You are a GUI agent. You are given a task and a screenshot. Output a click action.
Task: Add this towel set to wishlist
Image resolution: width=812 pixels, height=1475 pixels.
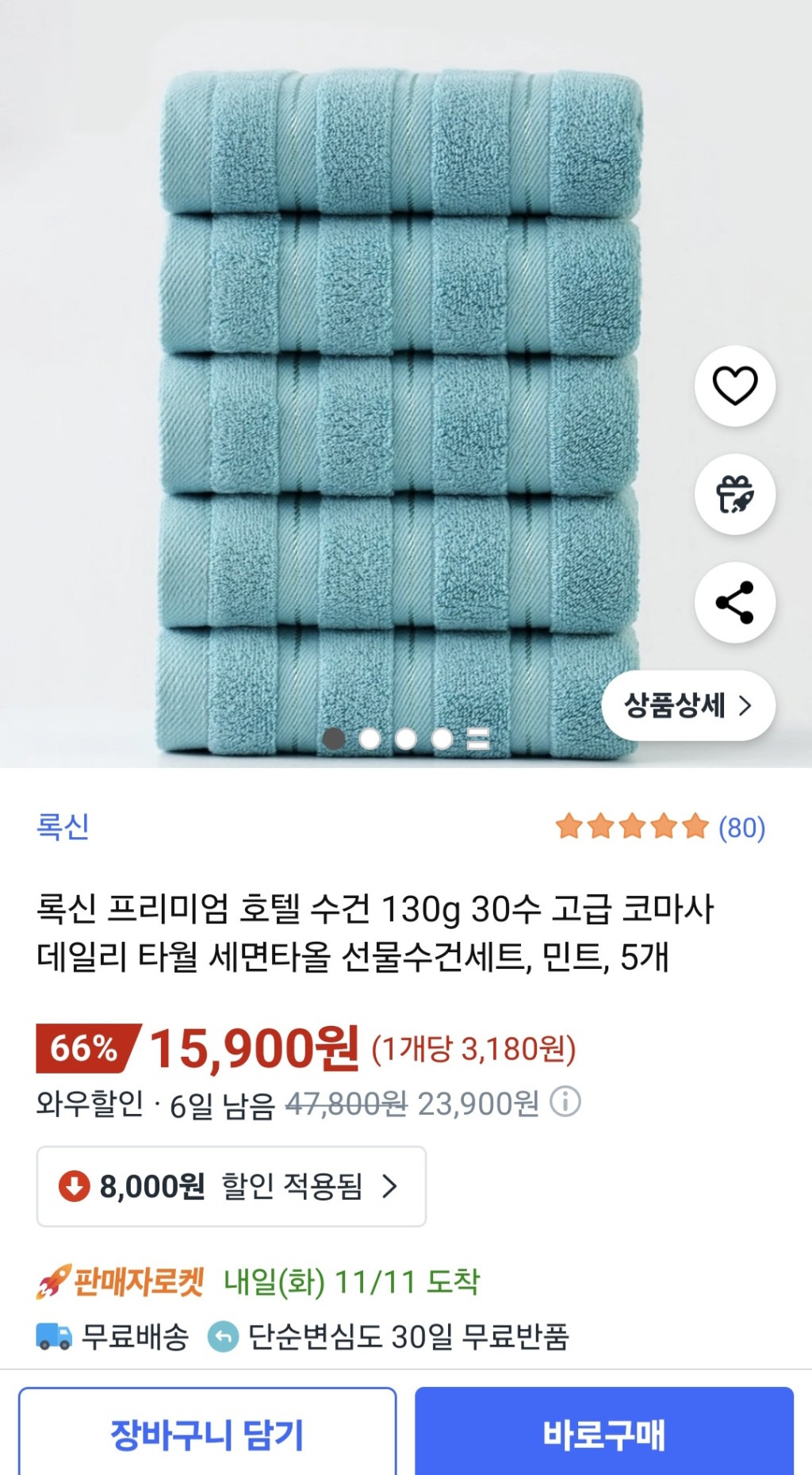tap(734, 386)
